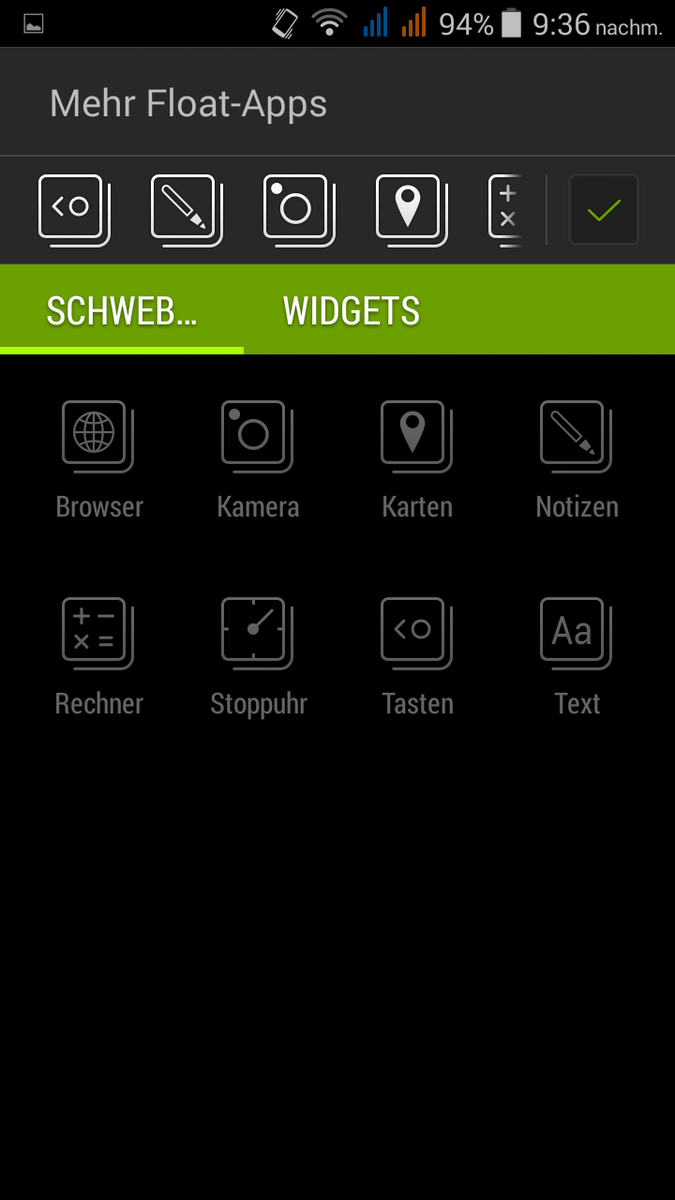The width and height of the screenshot is (675, 1200).
Task: Tap the camera icon in top strip
Action: 299,210
